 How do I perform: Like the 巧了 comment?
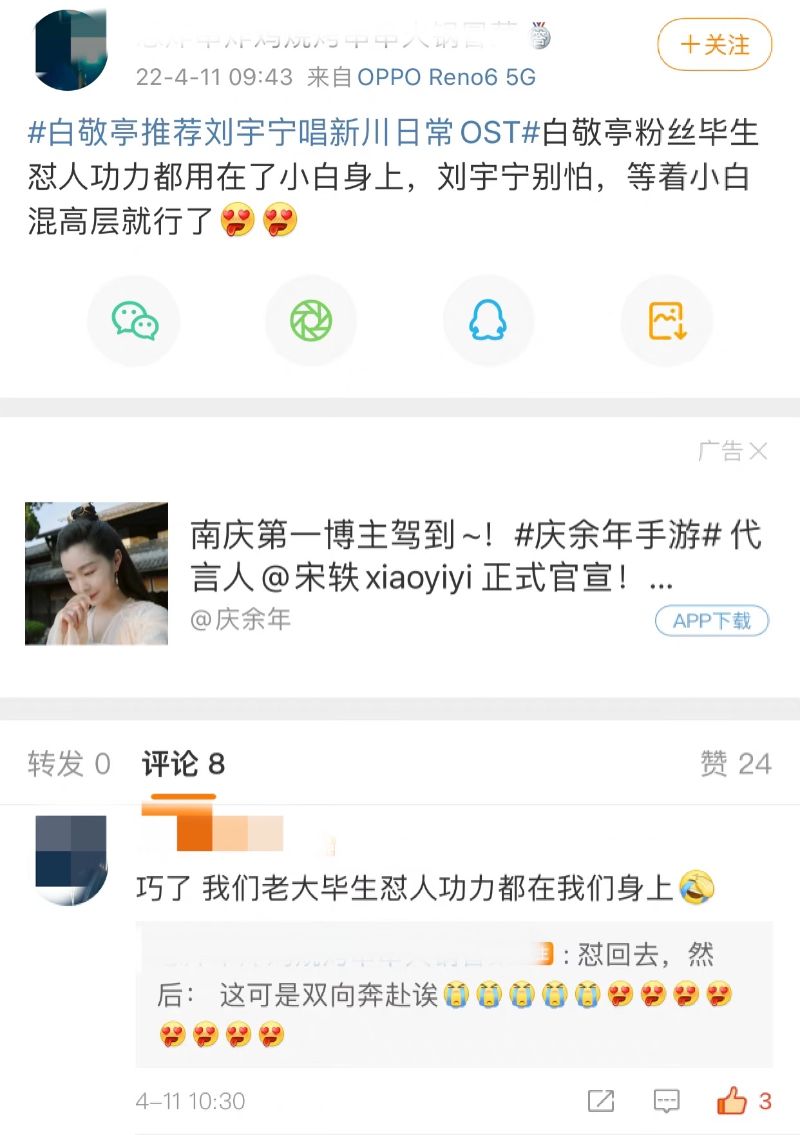(734, 1102)
